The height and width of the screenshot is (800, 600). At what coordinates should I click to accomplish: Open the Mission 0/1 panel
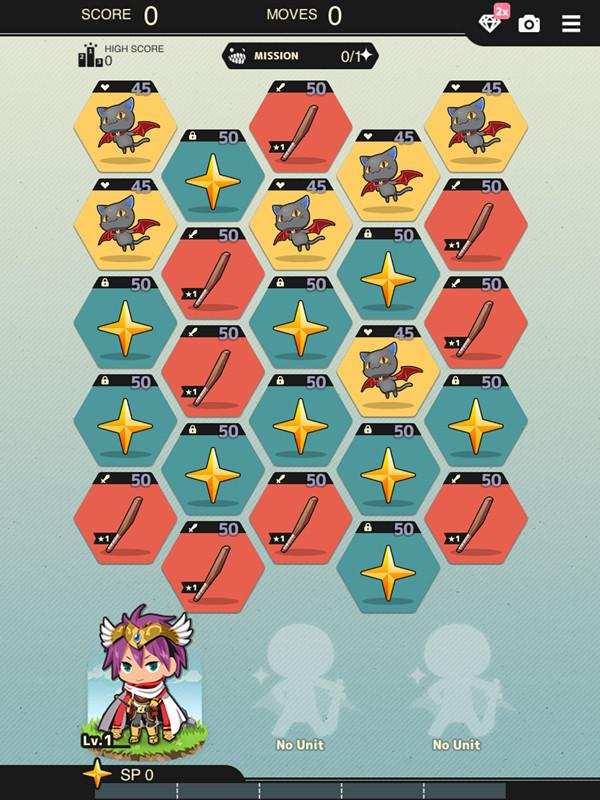pos(299,56)
